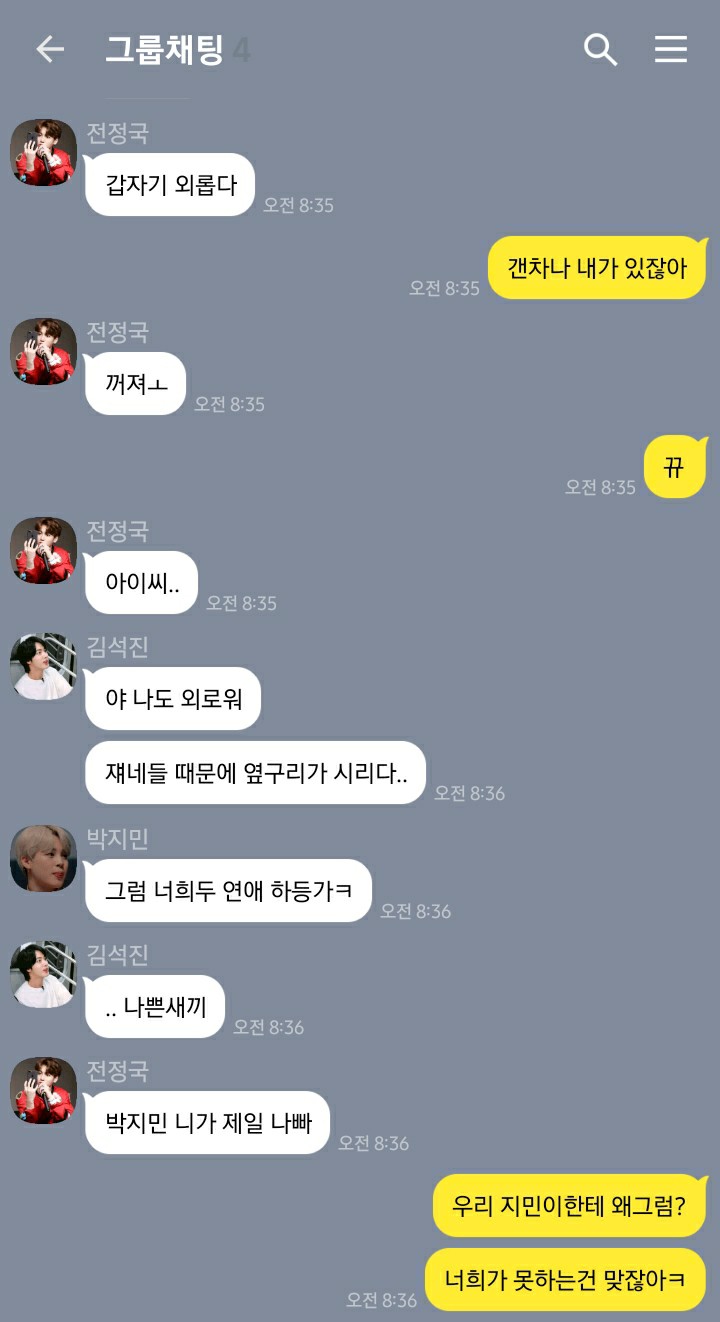The width and height of the screenshot is (720, 1322).
Task: Select the name label '박지민' above his message
Action: (116, 839)
